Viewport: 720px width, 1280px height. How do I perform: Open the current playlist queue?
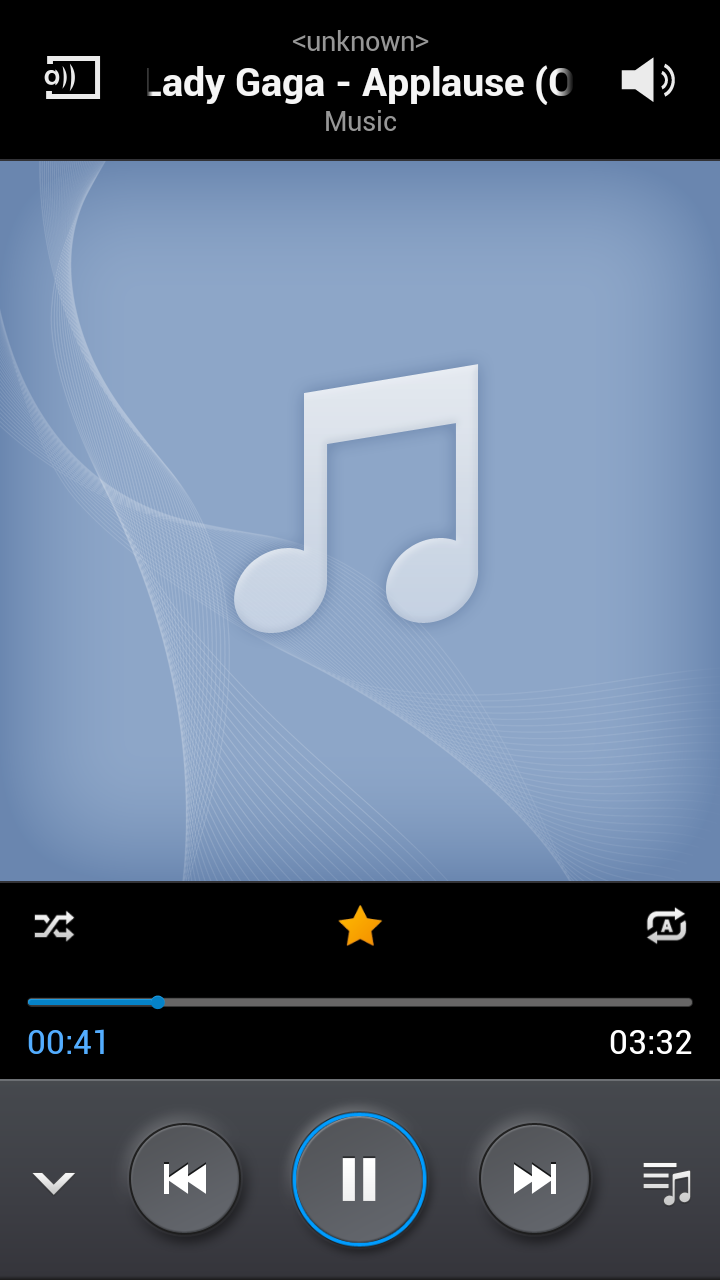point(666,1182)
